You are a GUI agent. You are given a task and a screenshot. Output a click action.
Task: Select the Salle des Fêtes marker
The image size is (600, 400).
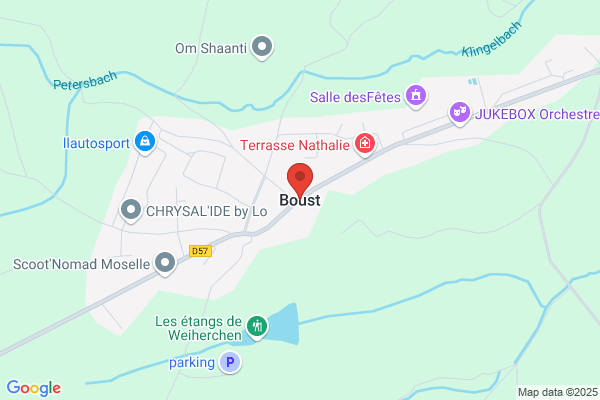tap(417, 96)
